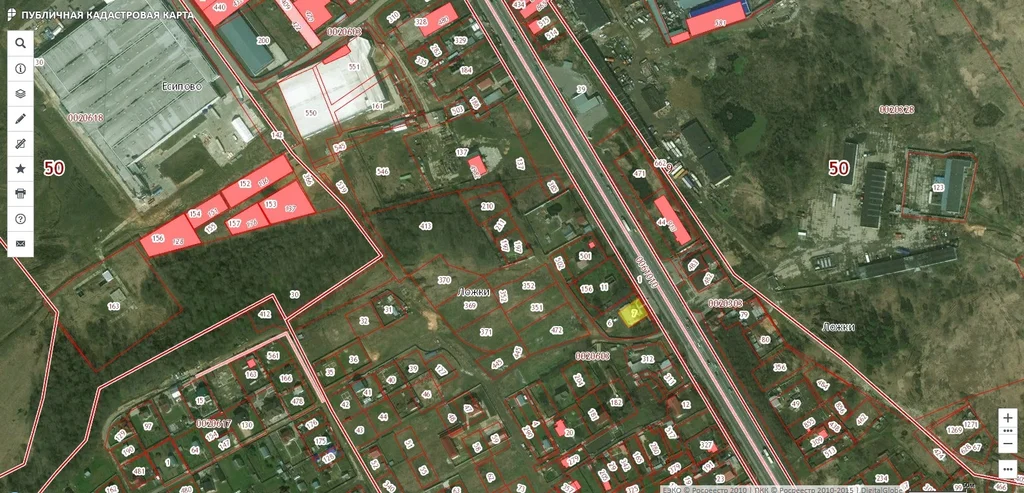The height and width of the screenshot is (493, 1024).
Task: Print the map
Action: (20, 194)
